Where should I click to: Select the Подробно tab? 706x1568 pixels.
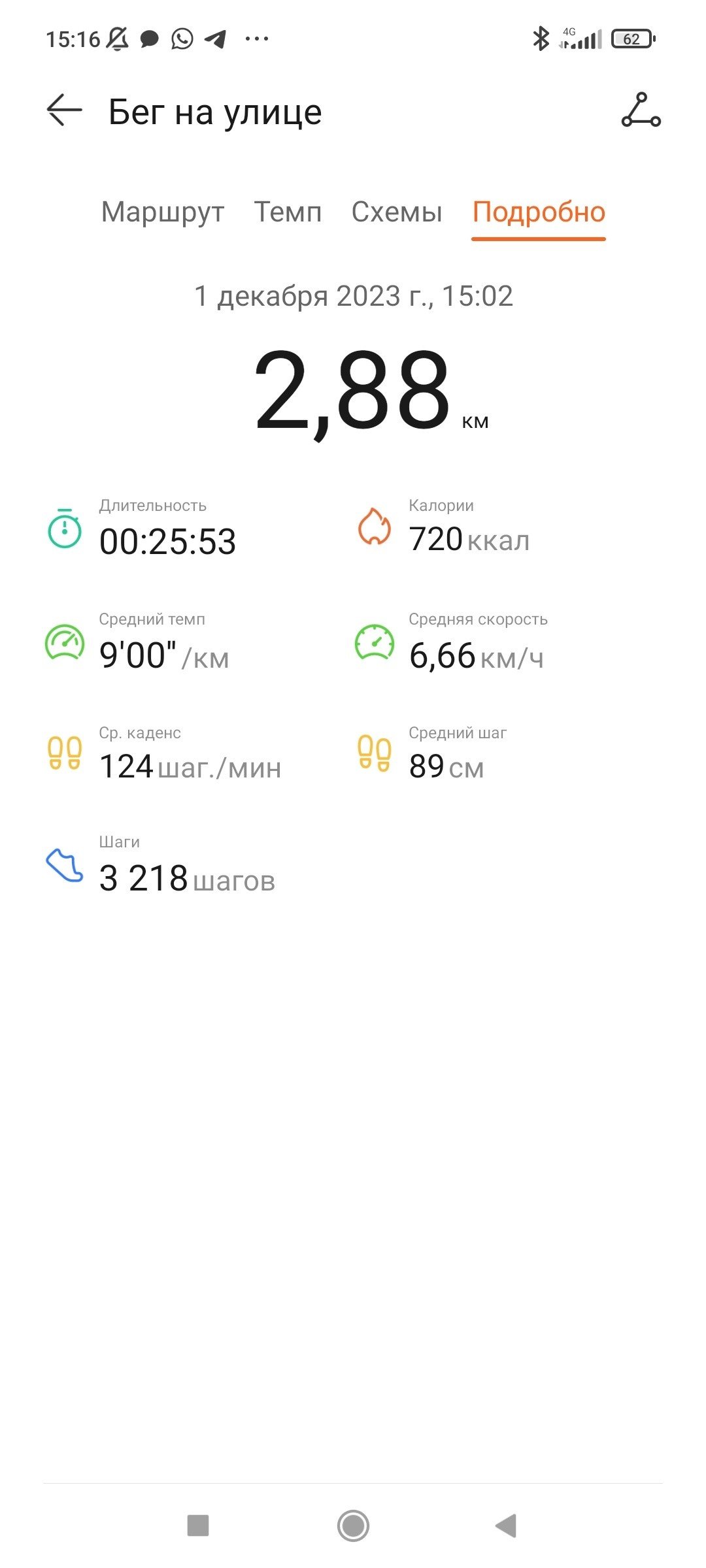(x=539, y=212)
